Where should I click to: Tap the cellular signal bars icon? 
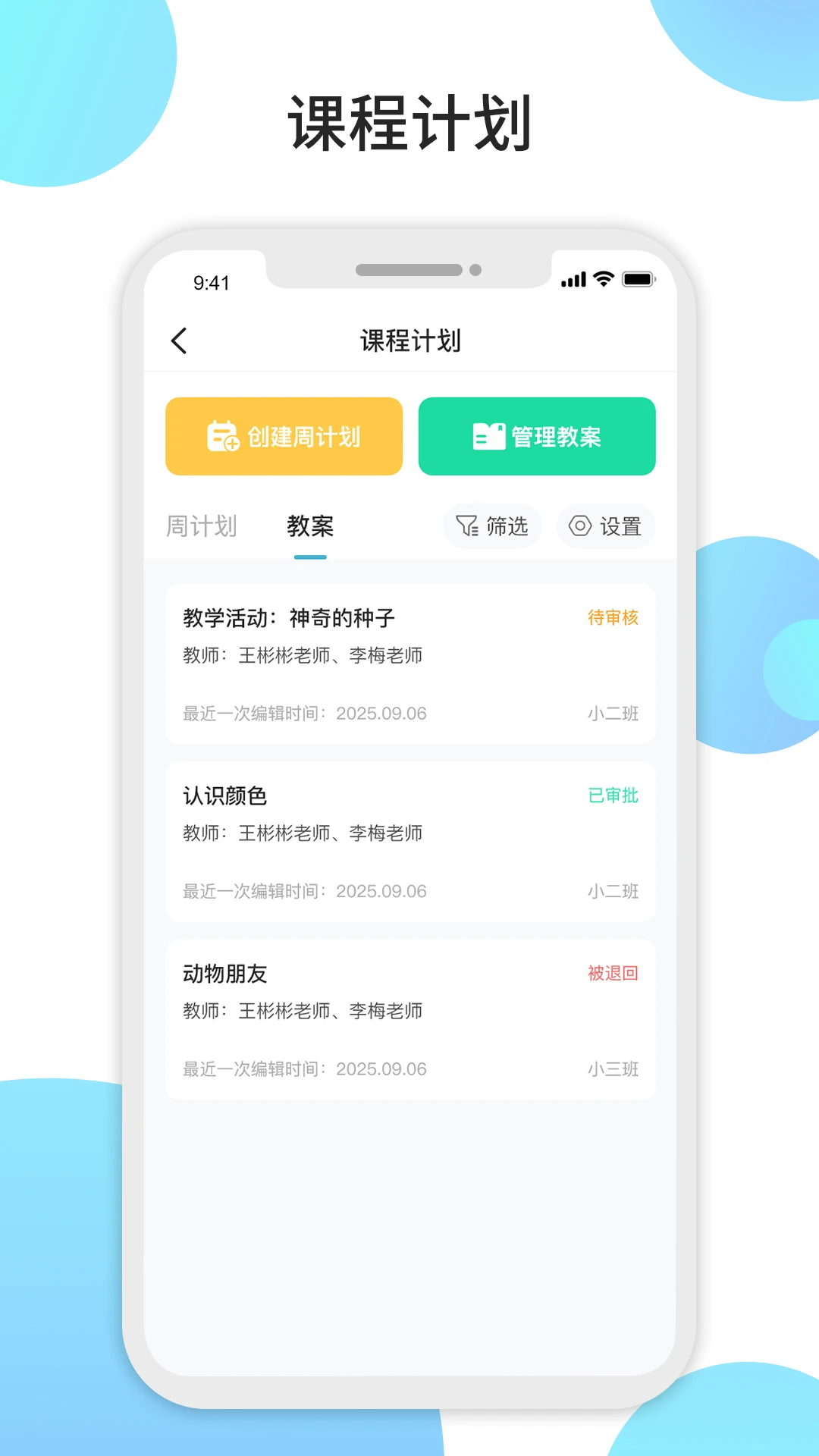coord(573,279)
